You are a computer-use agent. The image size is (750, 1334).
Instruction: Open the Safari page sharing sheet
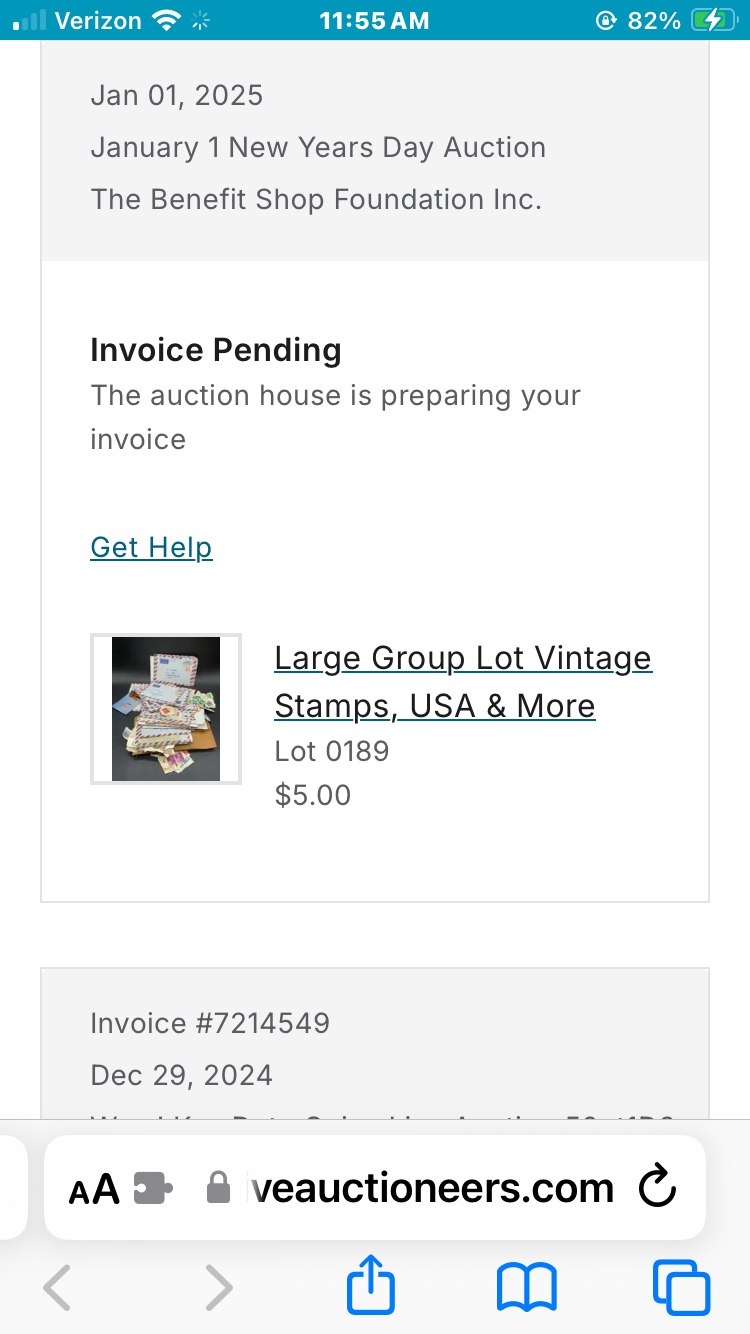pos(370,1286)
